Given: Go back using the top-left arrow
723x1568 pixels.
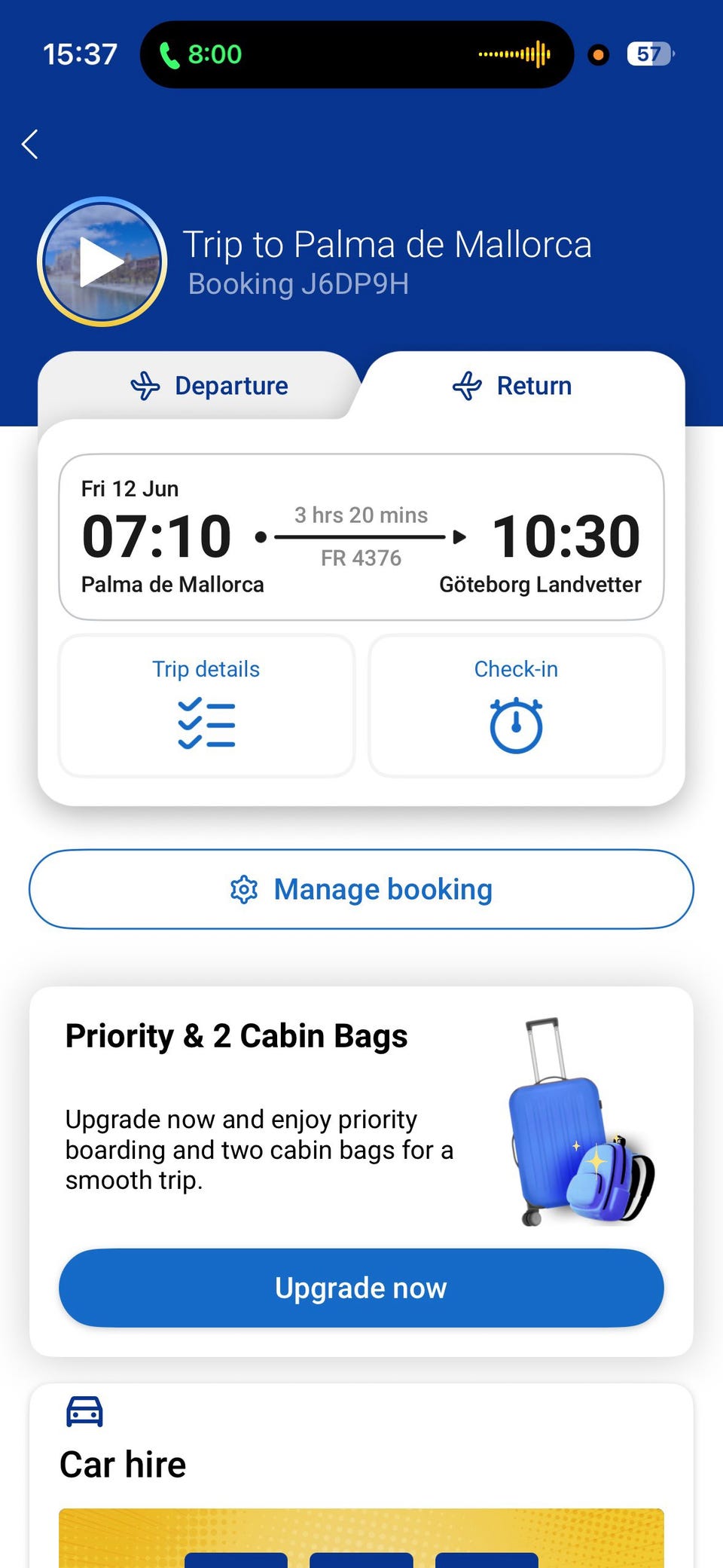Looking at the screenshot, I should 30,144.
